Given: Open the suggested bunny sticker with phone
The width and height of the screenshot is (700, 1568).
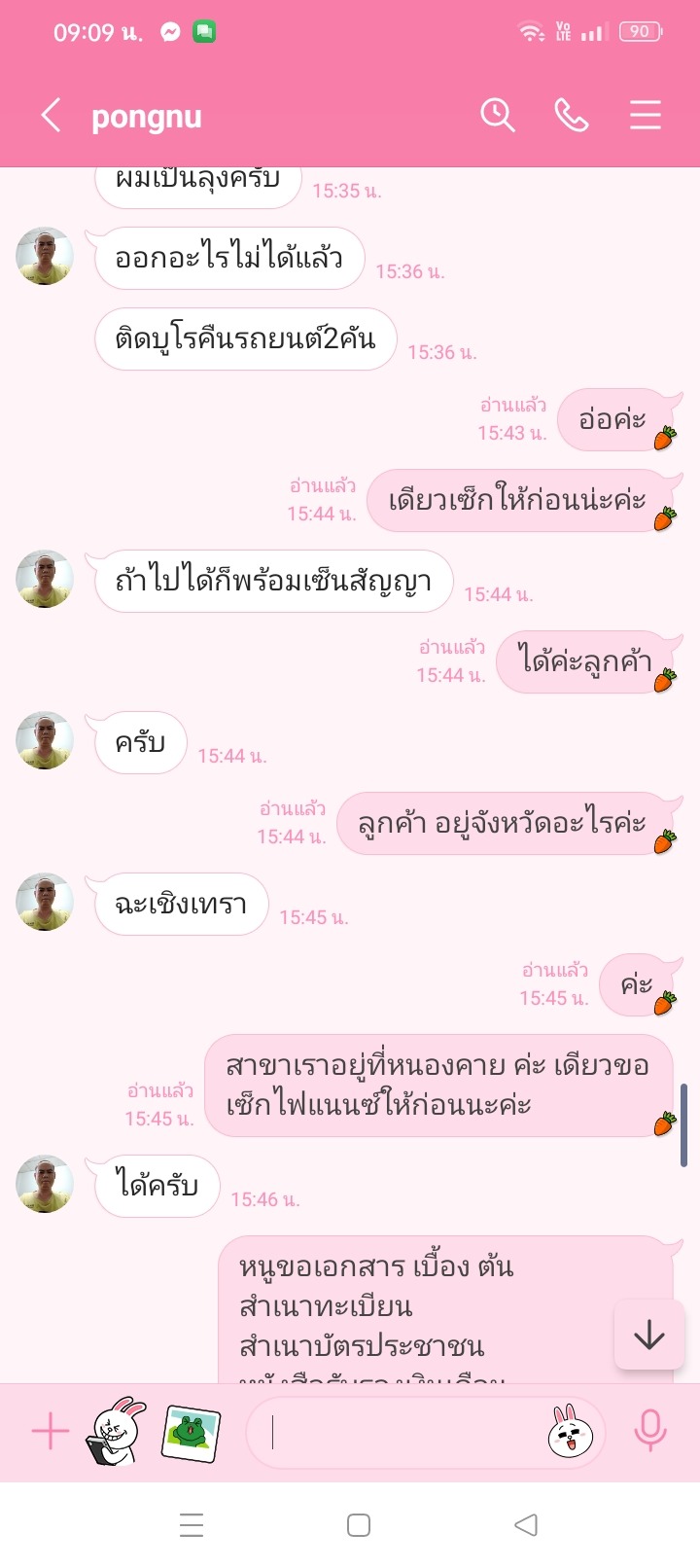Looking at the screenshot, I should (x=117, y=1432).
